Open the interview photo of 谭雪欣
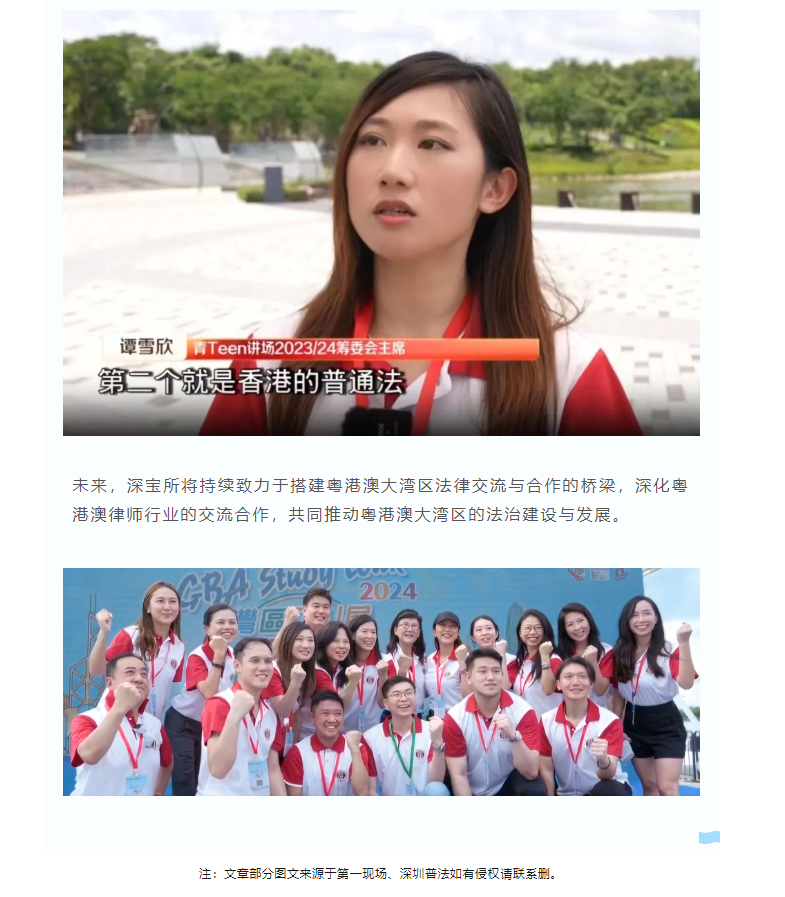The width and height of the screenshot is (785, 897). [x=381, y=222]
